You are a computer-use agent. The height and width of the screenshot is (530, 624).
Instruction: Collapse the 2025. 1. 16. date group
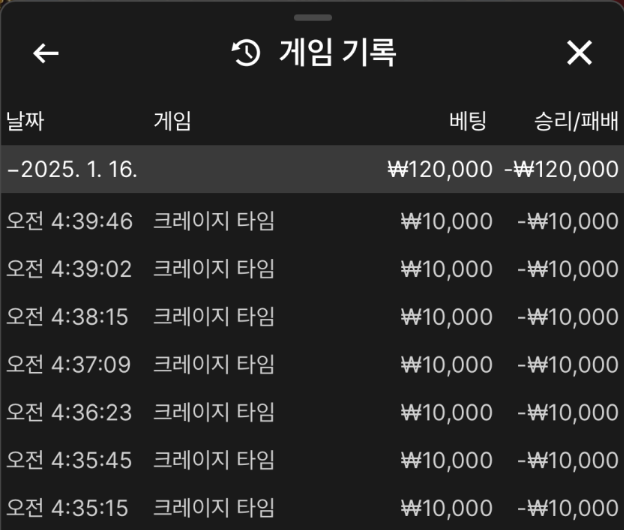(x=72, y=169)
